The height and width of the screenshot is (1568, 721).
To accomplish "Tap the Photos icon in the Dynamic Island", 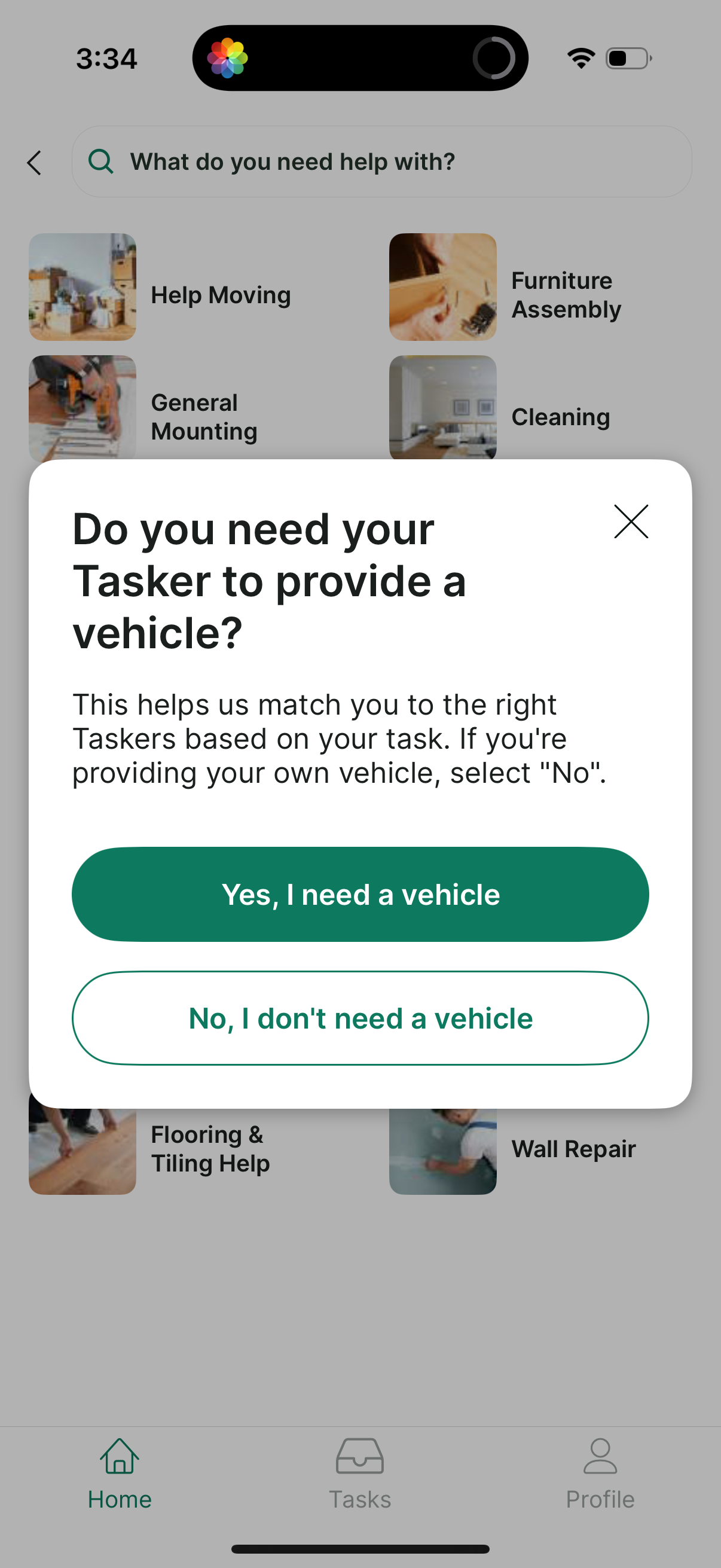I will point(228,57).
